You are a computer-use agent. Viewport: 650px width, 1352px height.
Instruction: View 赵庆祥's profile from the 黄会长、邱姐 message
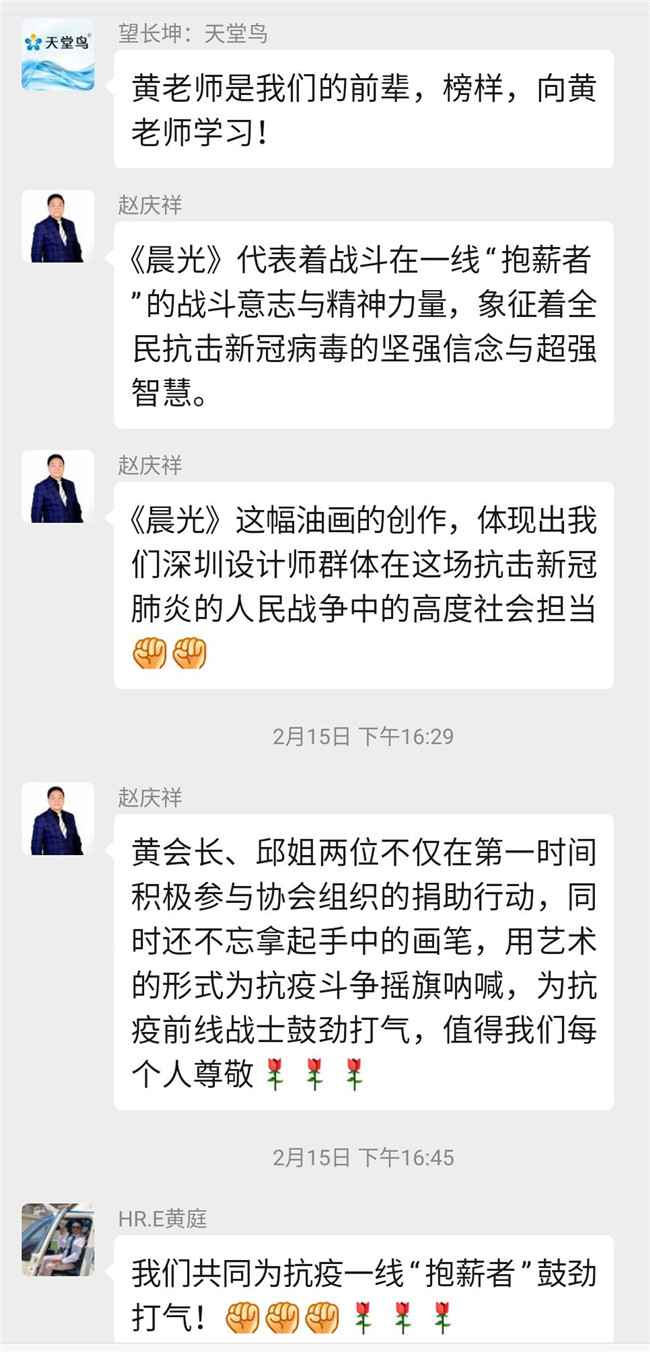click(58, 820)
